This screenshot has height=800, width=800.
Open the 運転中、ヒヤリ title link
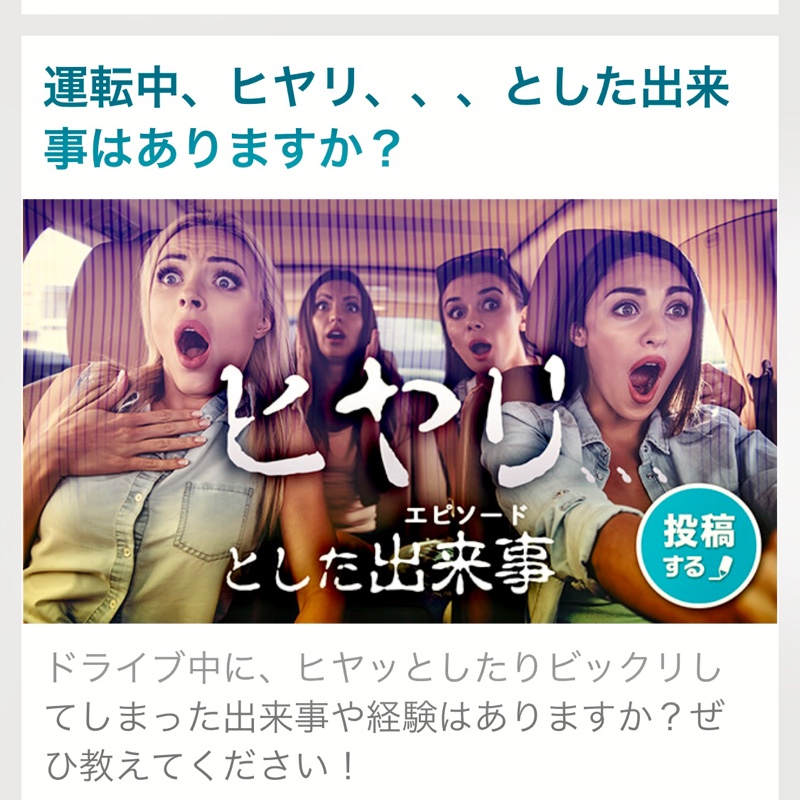[x=385, y=120]
